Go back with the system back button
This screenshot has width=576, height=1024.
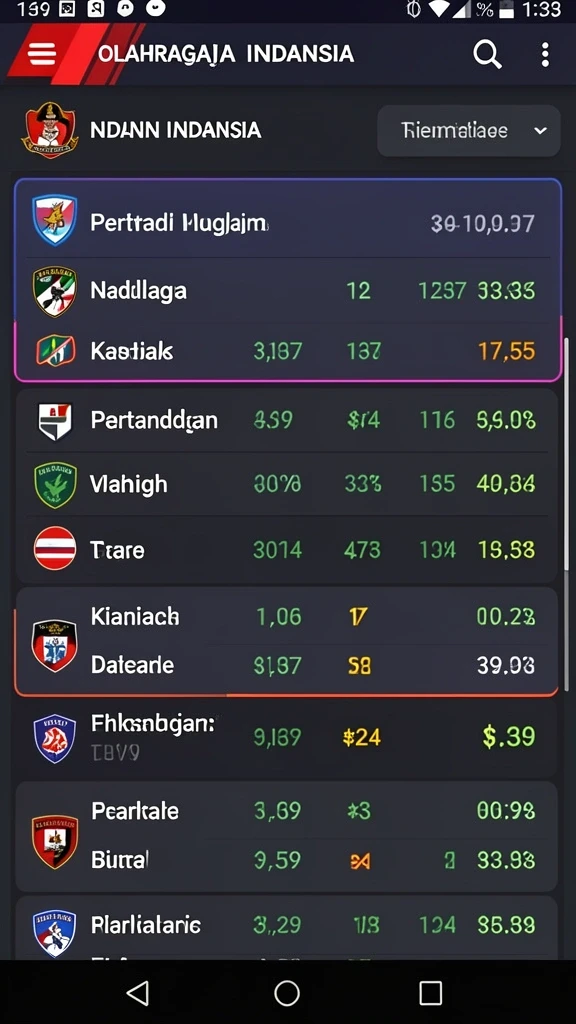(x=138, y=993)
